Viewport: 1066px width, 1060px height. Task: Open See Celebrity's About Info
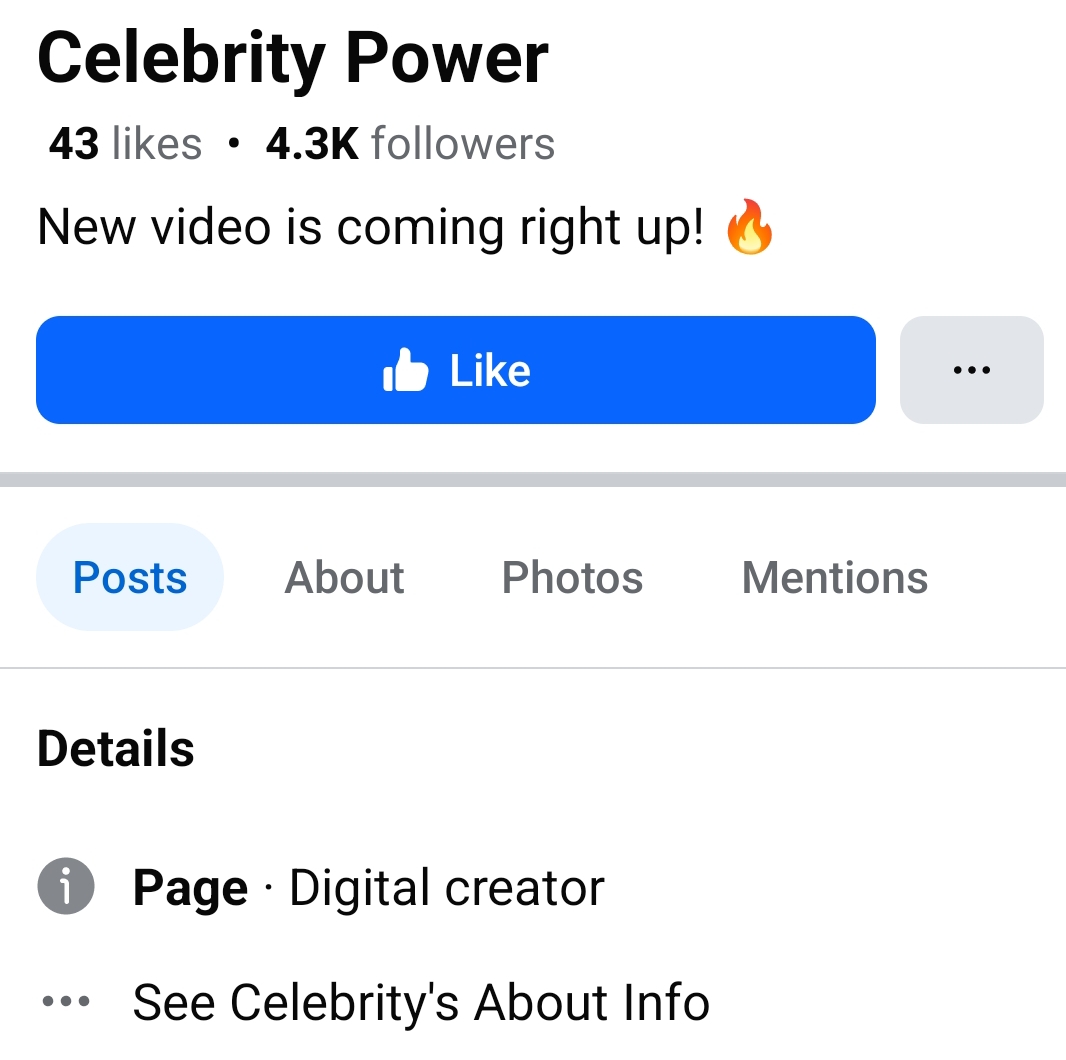420,1002
